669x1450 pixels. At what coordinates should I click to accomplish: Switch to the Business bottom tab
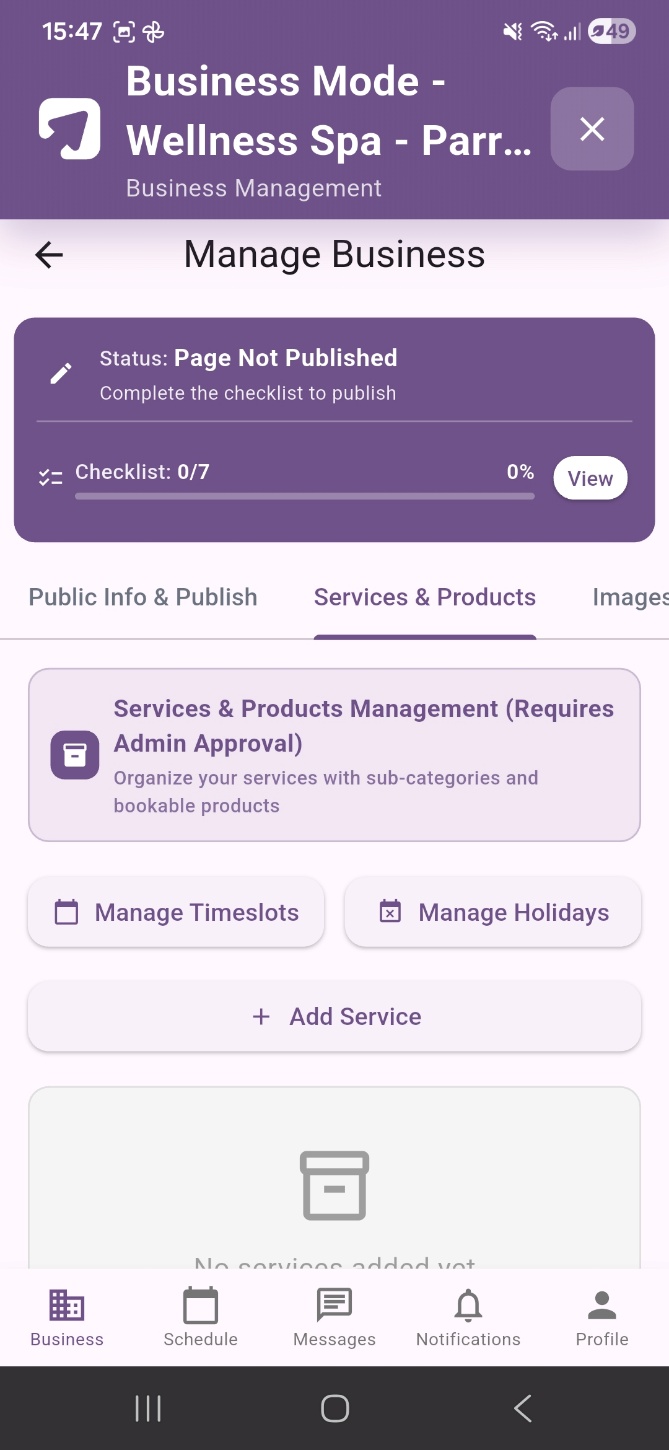pyautogui.click(x=67, y=1318)
